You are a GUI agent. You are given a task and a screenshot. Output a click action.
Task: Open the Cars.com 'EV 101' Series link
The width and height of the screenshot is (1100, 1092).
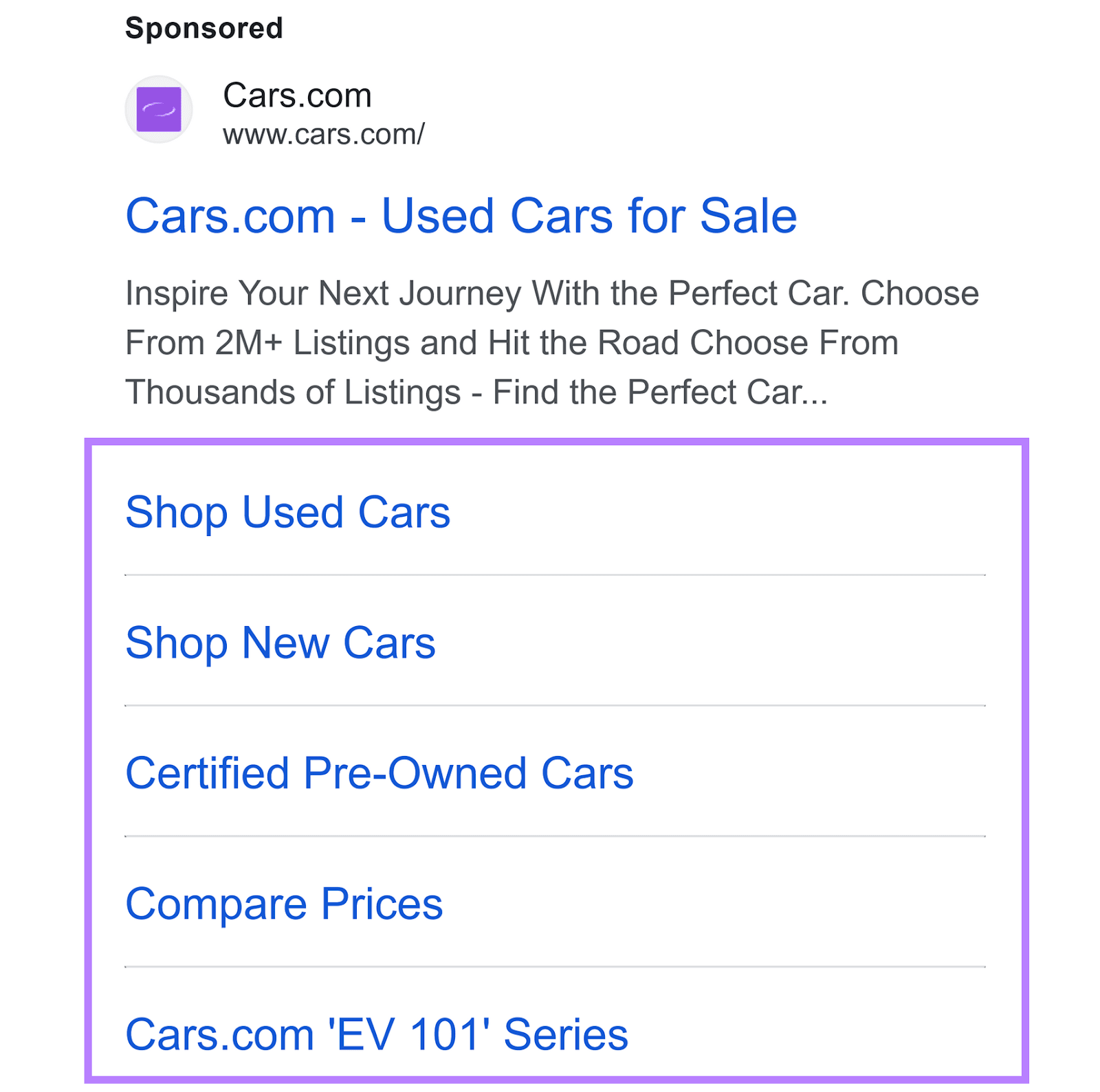[x=376, y=1035]
